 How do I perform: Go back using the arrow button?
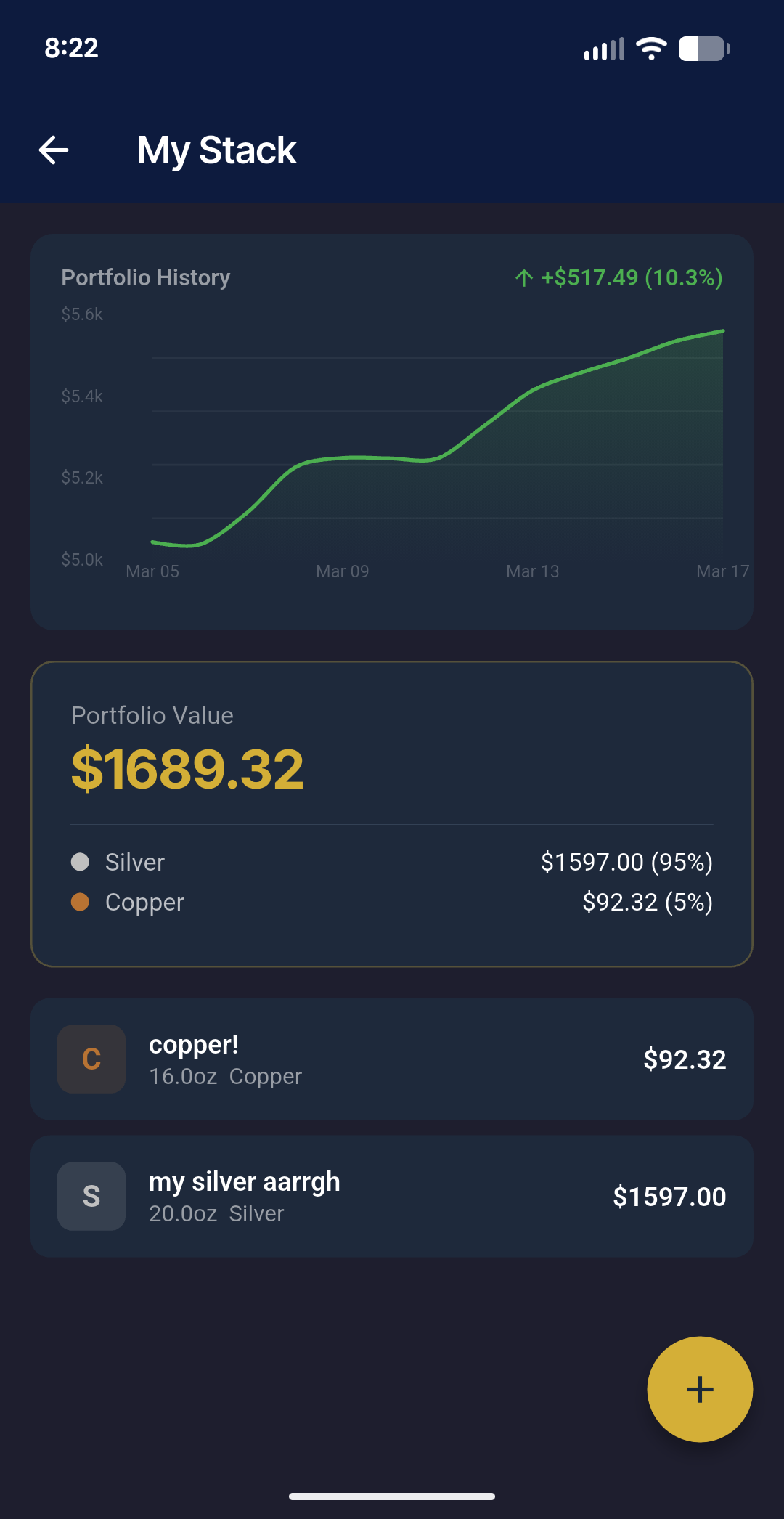click(x=53, y=150)
